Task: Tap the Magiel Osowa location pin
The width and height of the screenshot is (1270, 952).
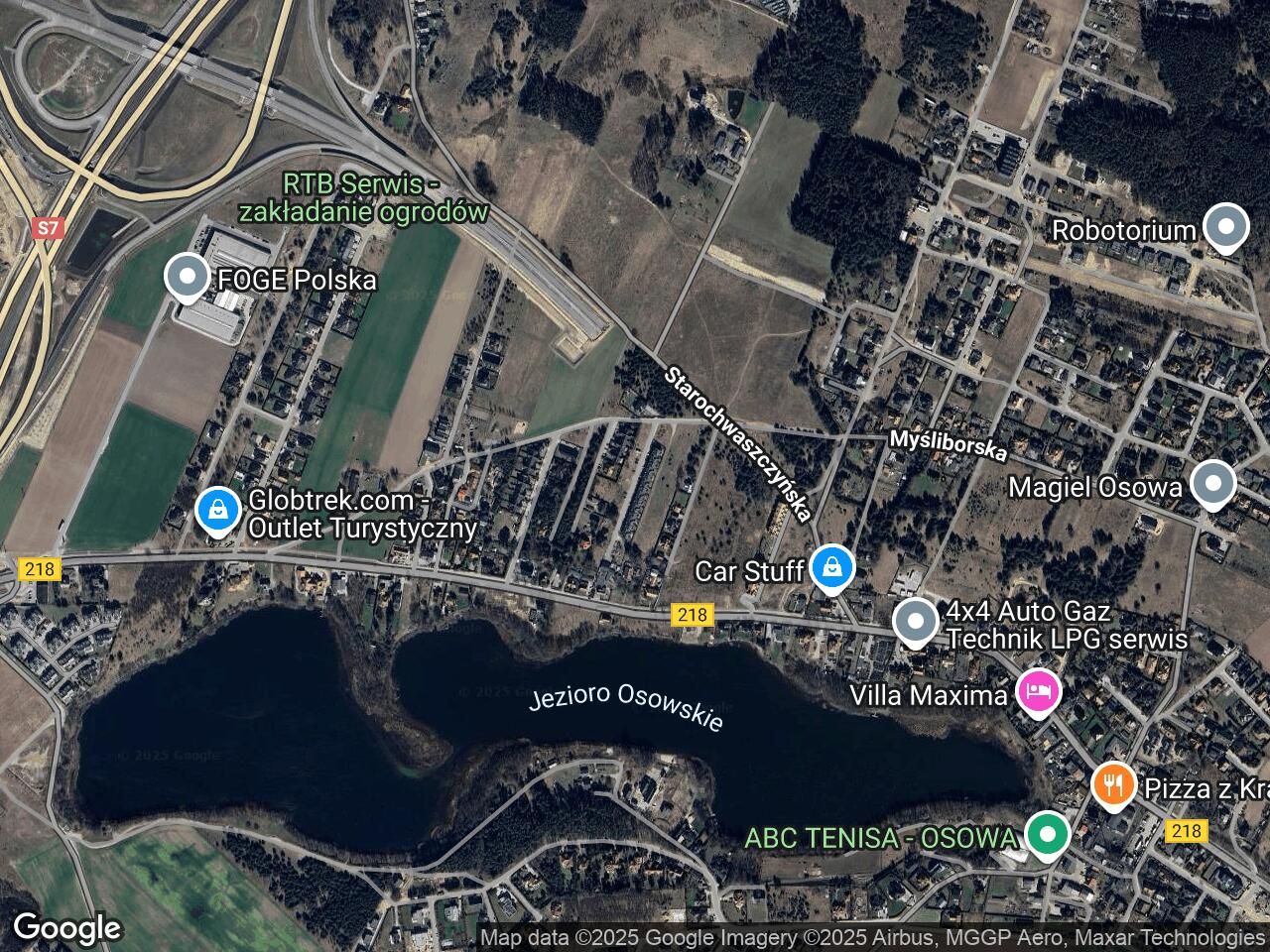Action: [1212, 484]
